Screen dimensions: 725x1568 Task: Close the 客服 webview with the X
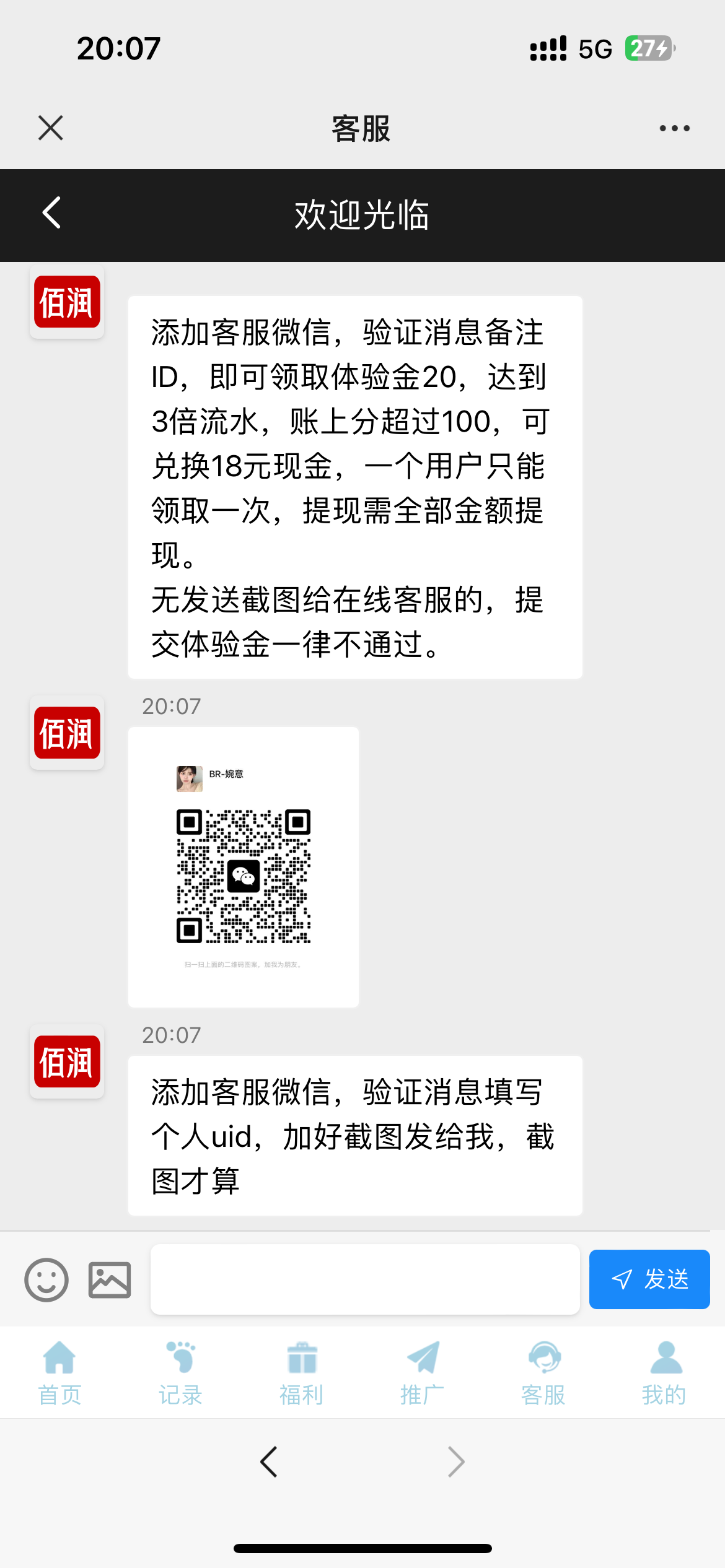[x=51, y=128]
